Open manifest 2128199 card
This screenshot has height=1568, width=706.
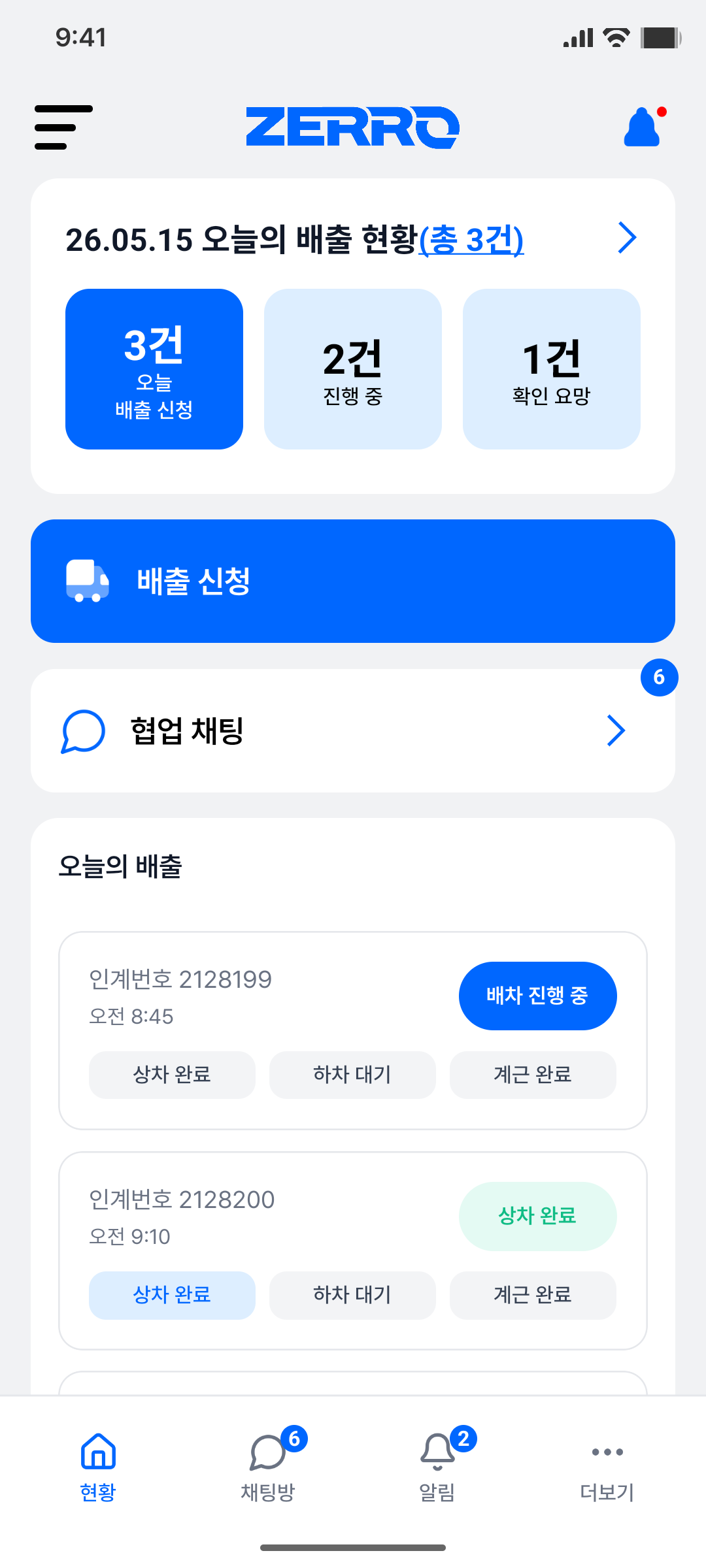(353, 1030)
